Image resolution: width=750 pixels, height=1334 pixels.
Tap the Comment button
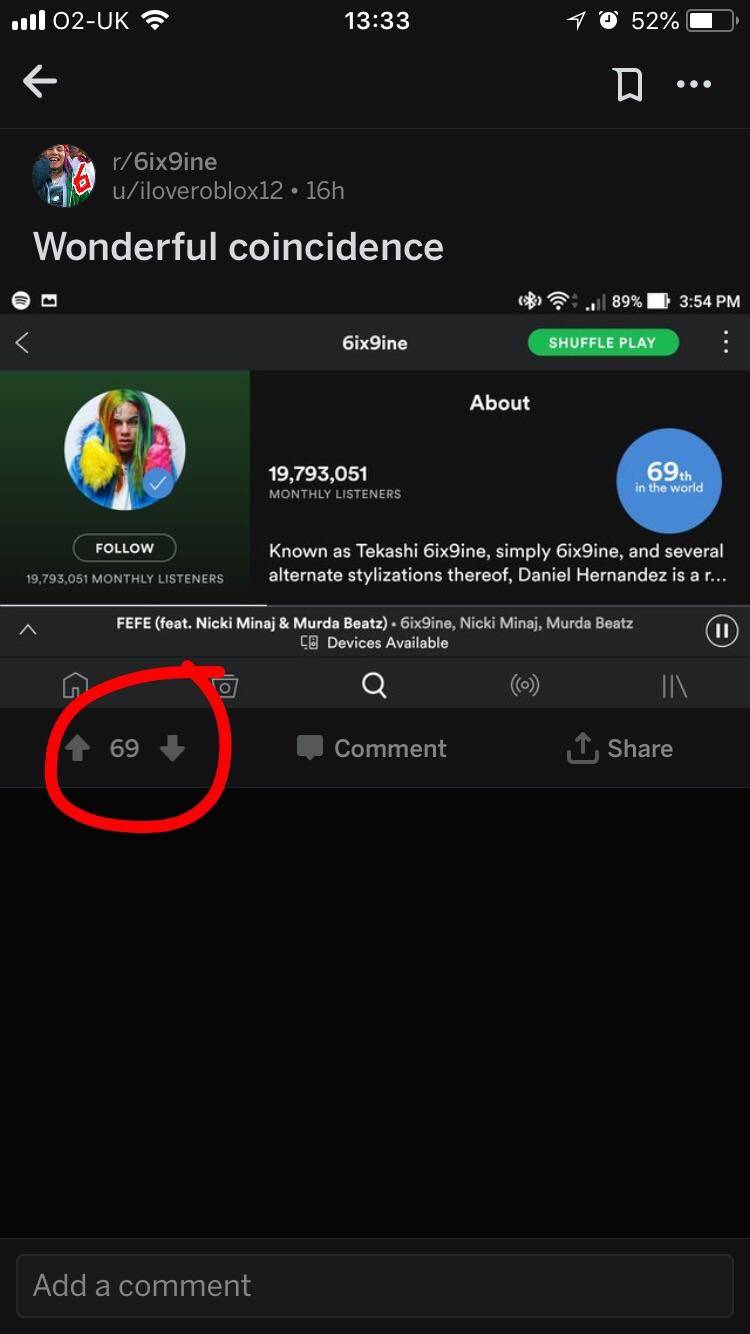372,748
